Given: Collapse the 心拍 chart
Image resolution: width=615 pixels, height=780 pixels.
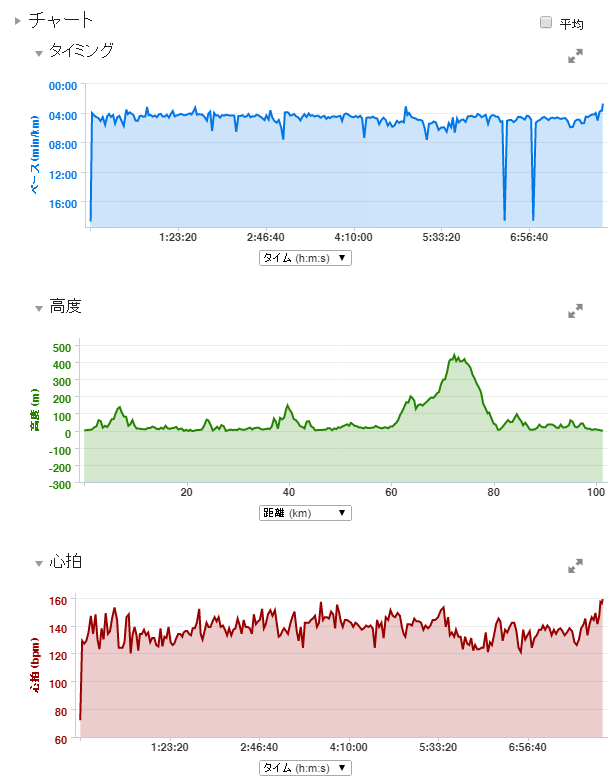Looking at the screenshot, I should [38, 563].
